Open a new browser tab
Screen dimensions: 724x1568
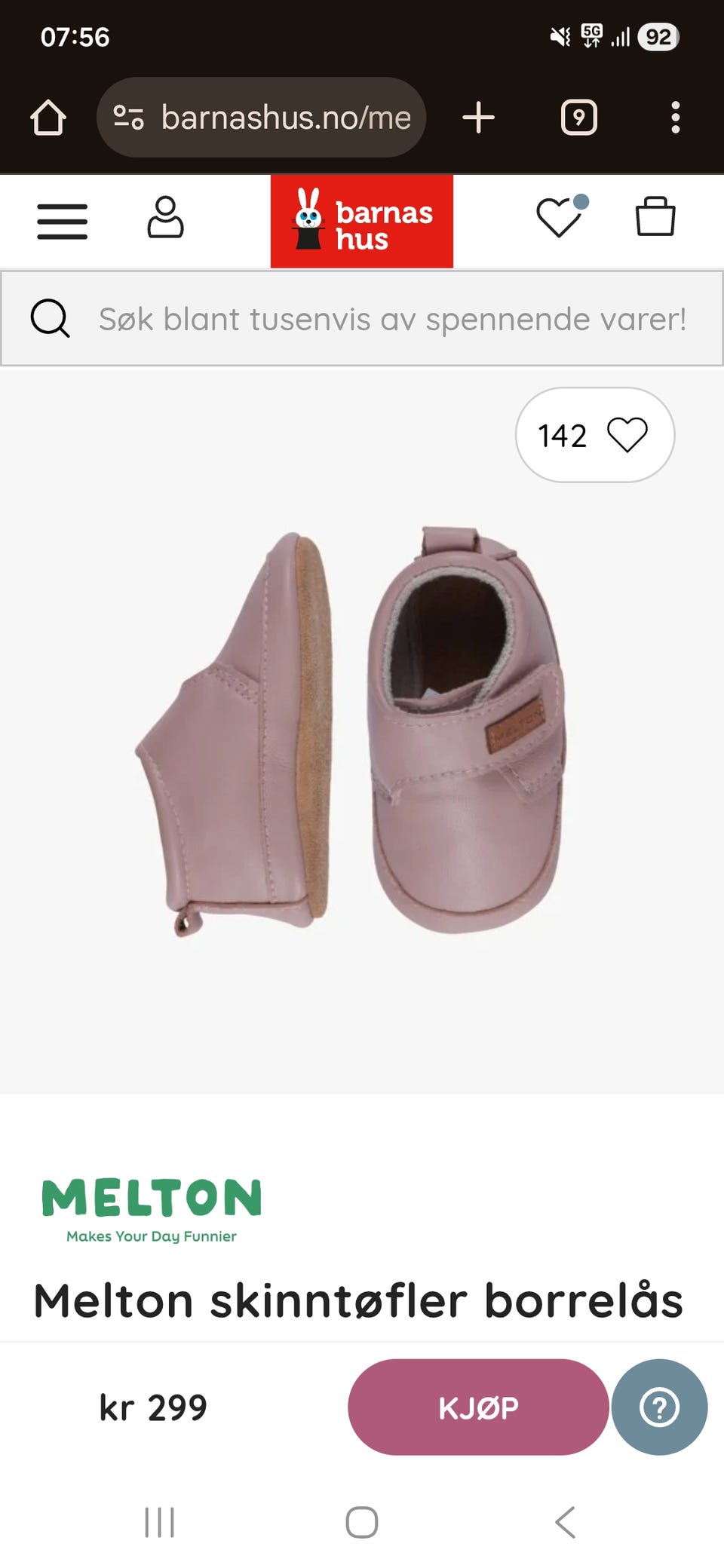478,118
